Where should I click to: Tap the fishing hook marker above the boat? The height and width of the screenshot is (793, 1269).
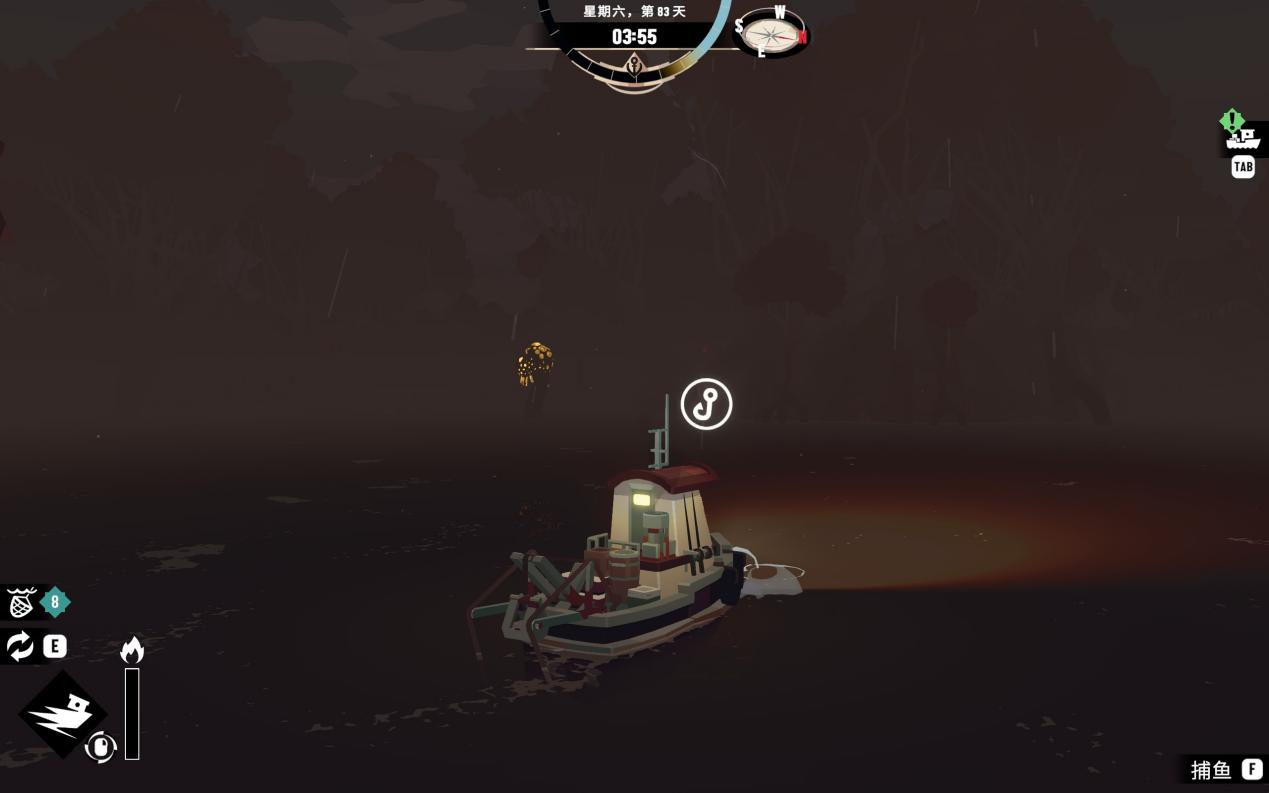pos(706,405)
